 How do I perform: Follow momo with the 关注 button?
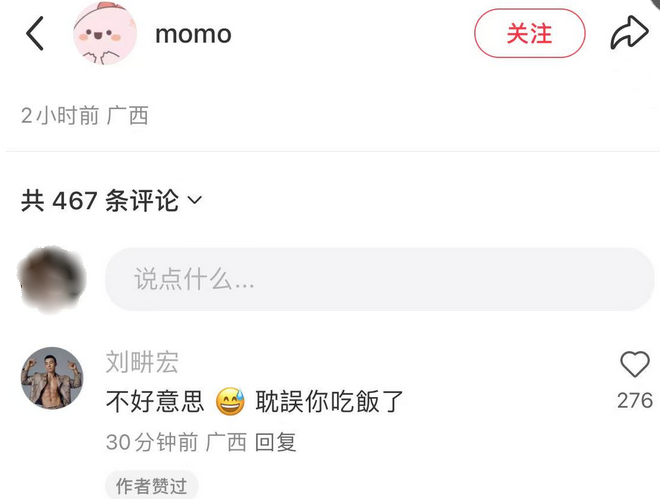(x=529, y=34)
